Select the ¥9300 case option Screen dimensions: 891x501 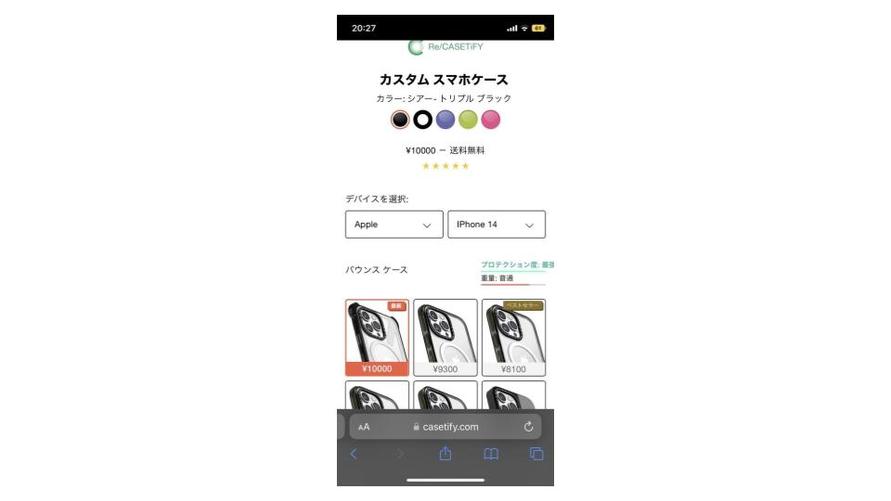tap(445, 337)
